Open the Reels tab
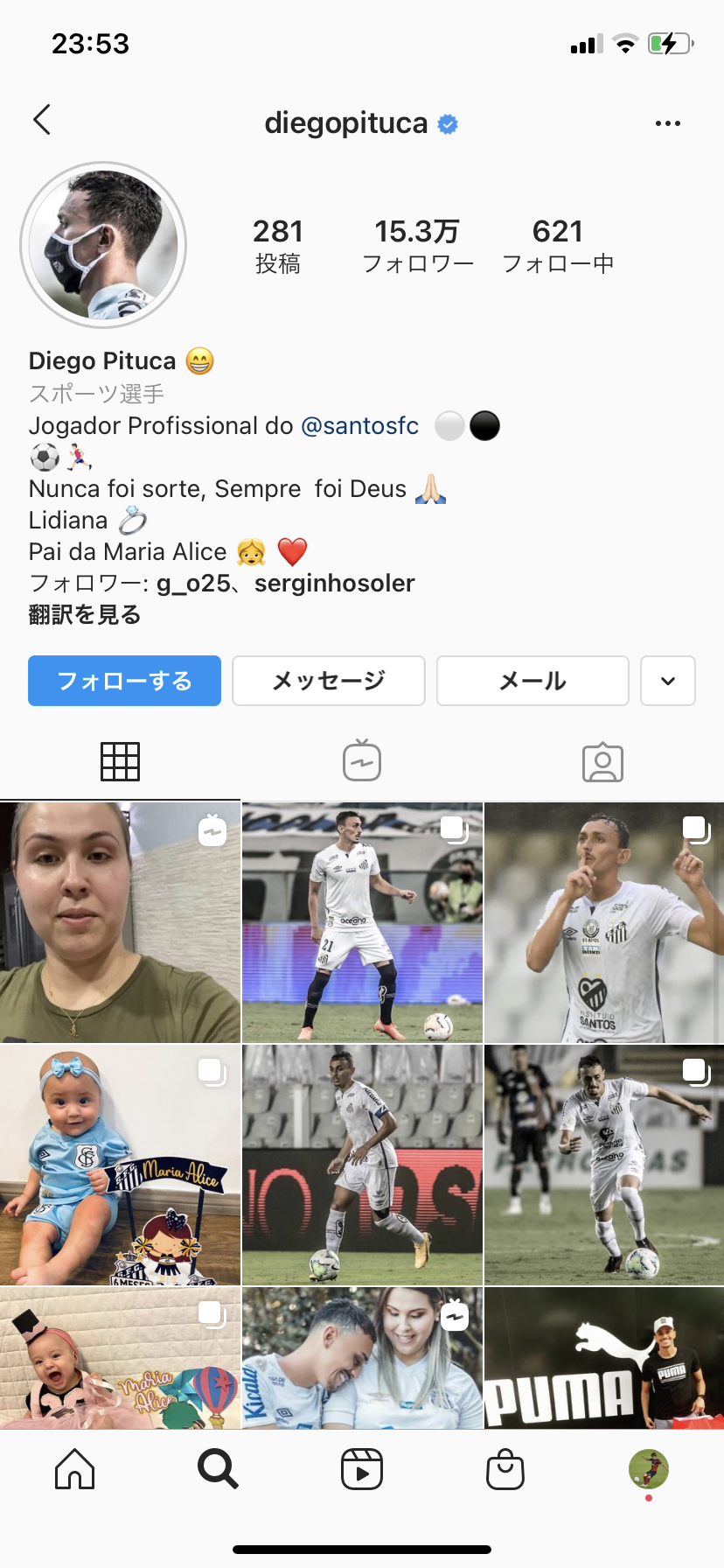This screenshot has width=724, height=1568. pyautogui.click(x=362, y=1469)
